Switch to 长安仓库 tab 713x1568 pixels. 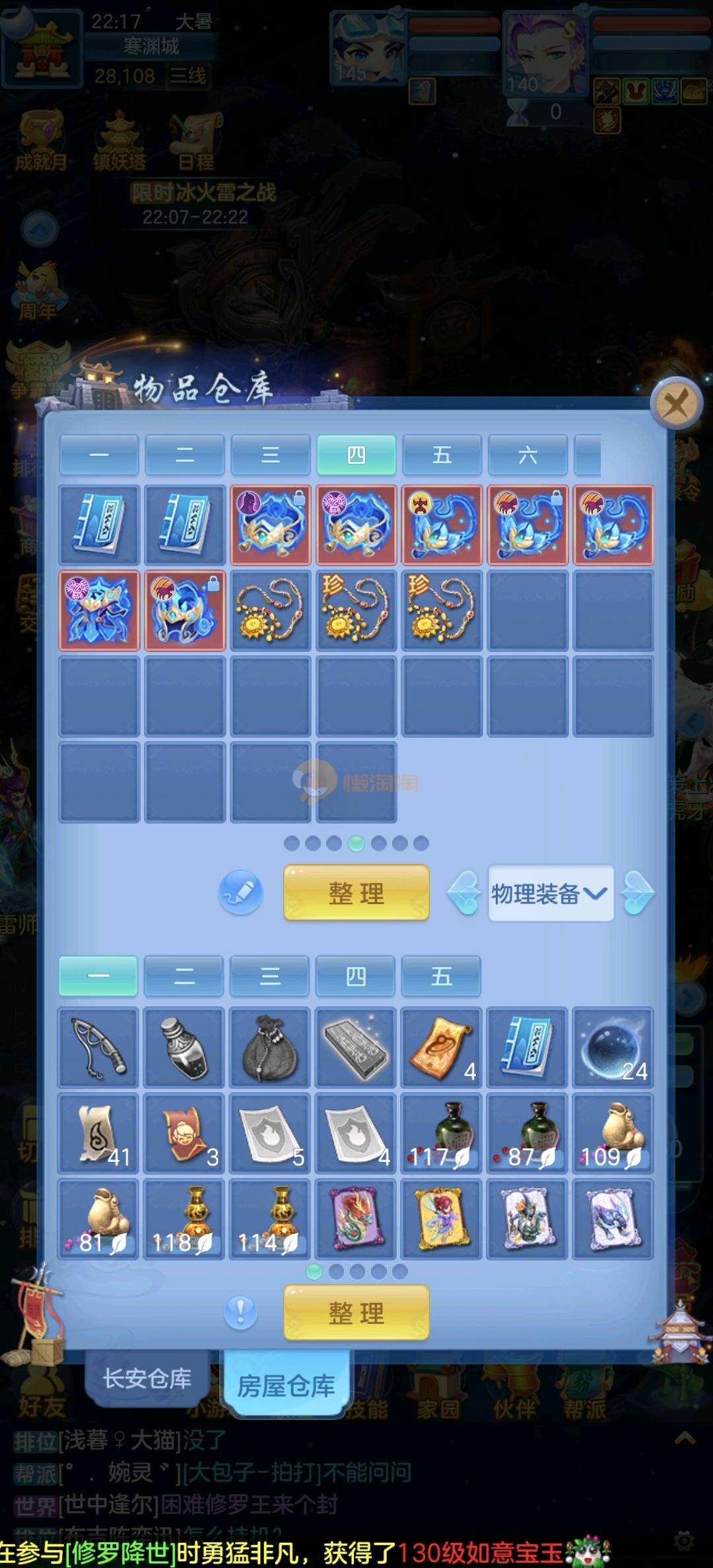[x=147, y=1379]
